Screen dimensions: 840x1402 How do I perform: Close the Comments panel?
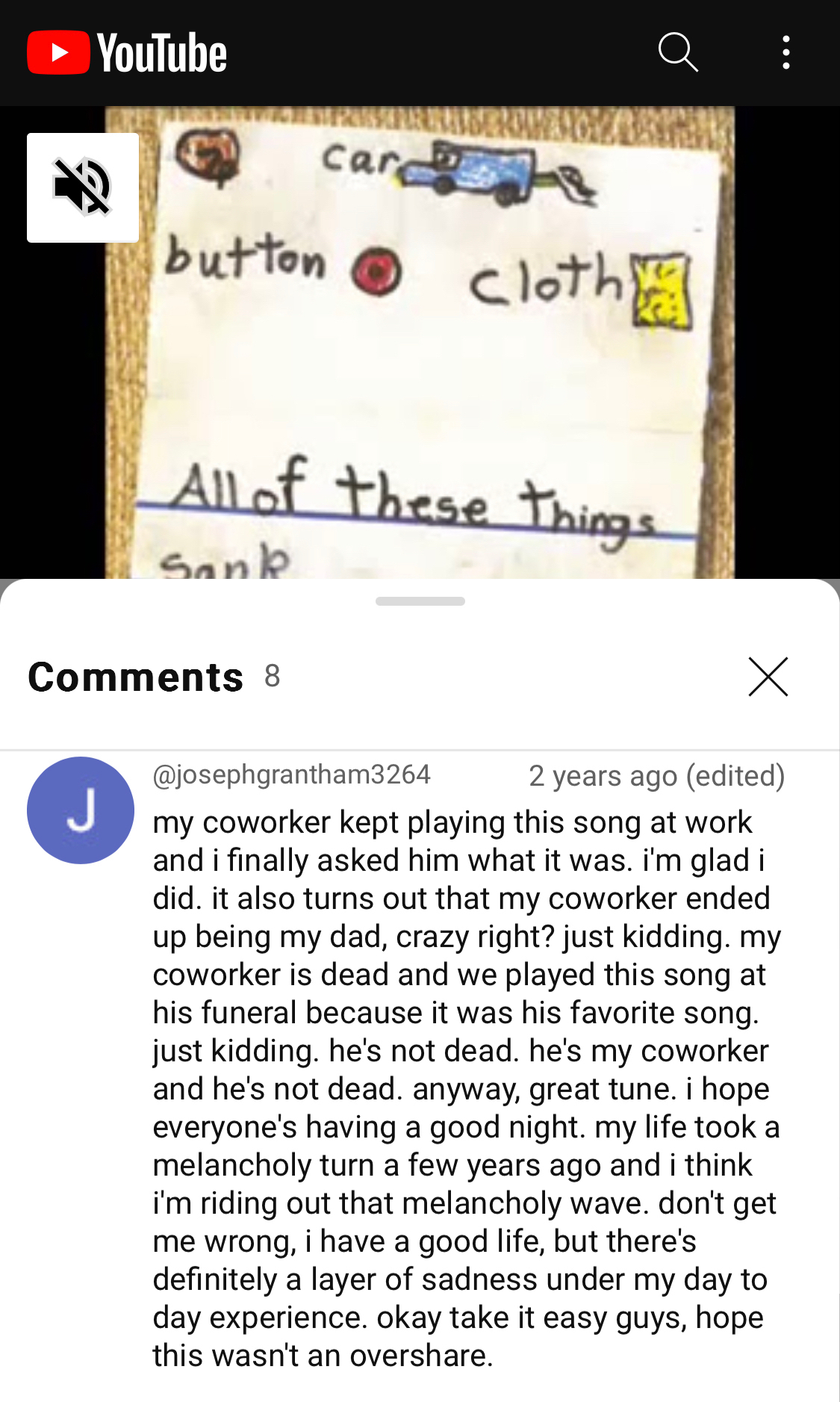click(768, 677)
